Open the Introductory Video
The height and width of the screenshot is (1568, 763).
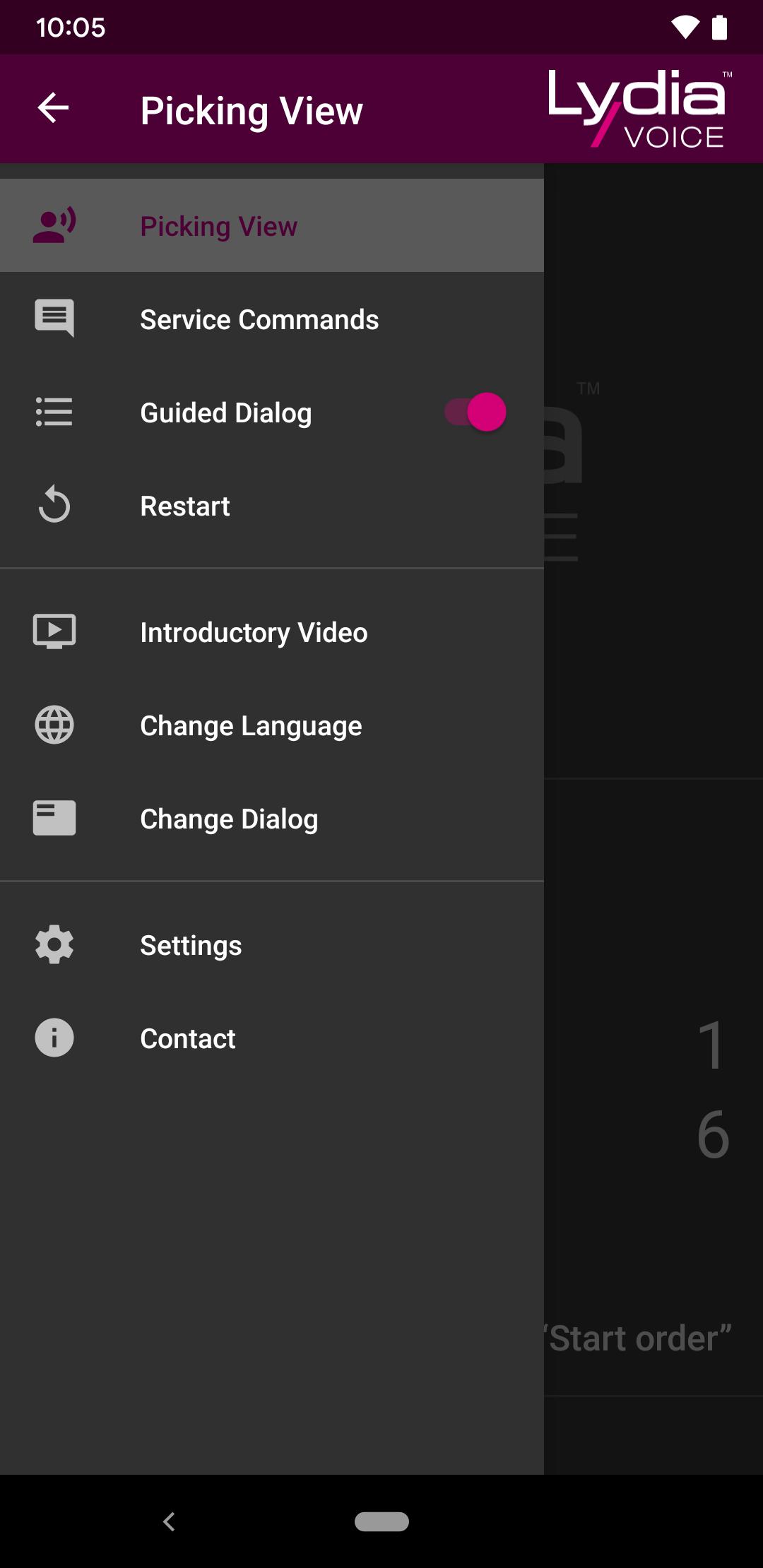pos(272,631)
